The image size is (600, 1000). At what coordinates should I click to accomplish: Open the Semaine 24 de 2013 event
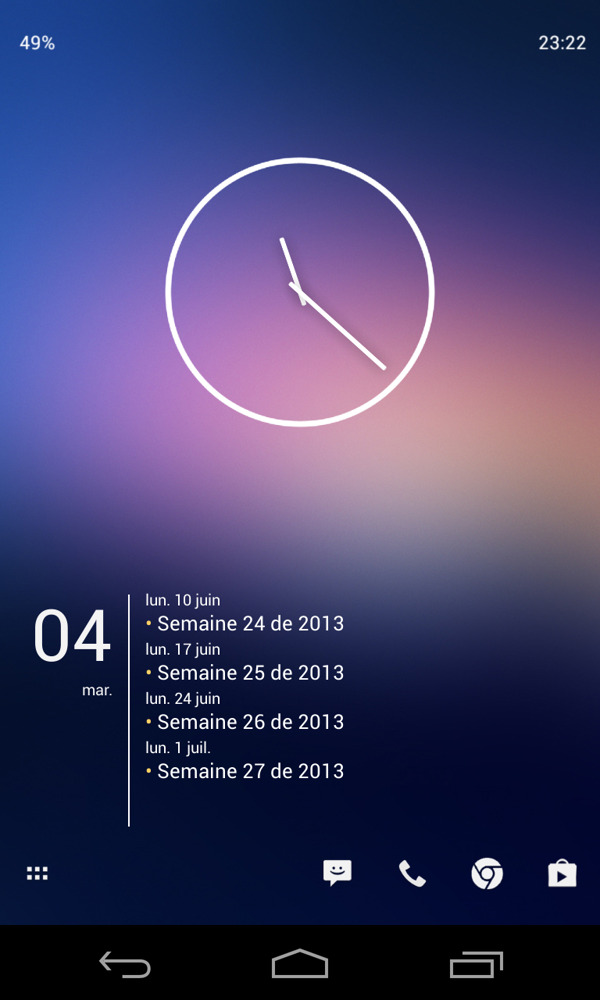pyautogui.click(x=250, y=624)
